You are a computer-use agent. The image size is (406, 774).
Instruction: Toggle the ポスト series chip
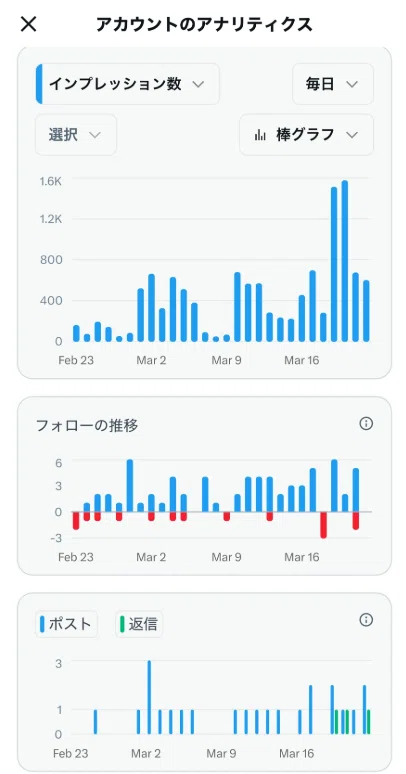click(67, 624)
